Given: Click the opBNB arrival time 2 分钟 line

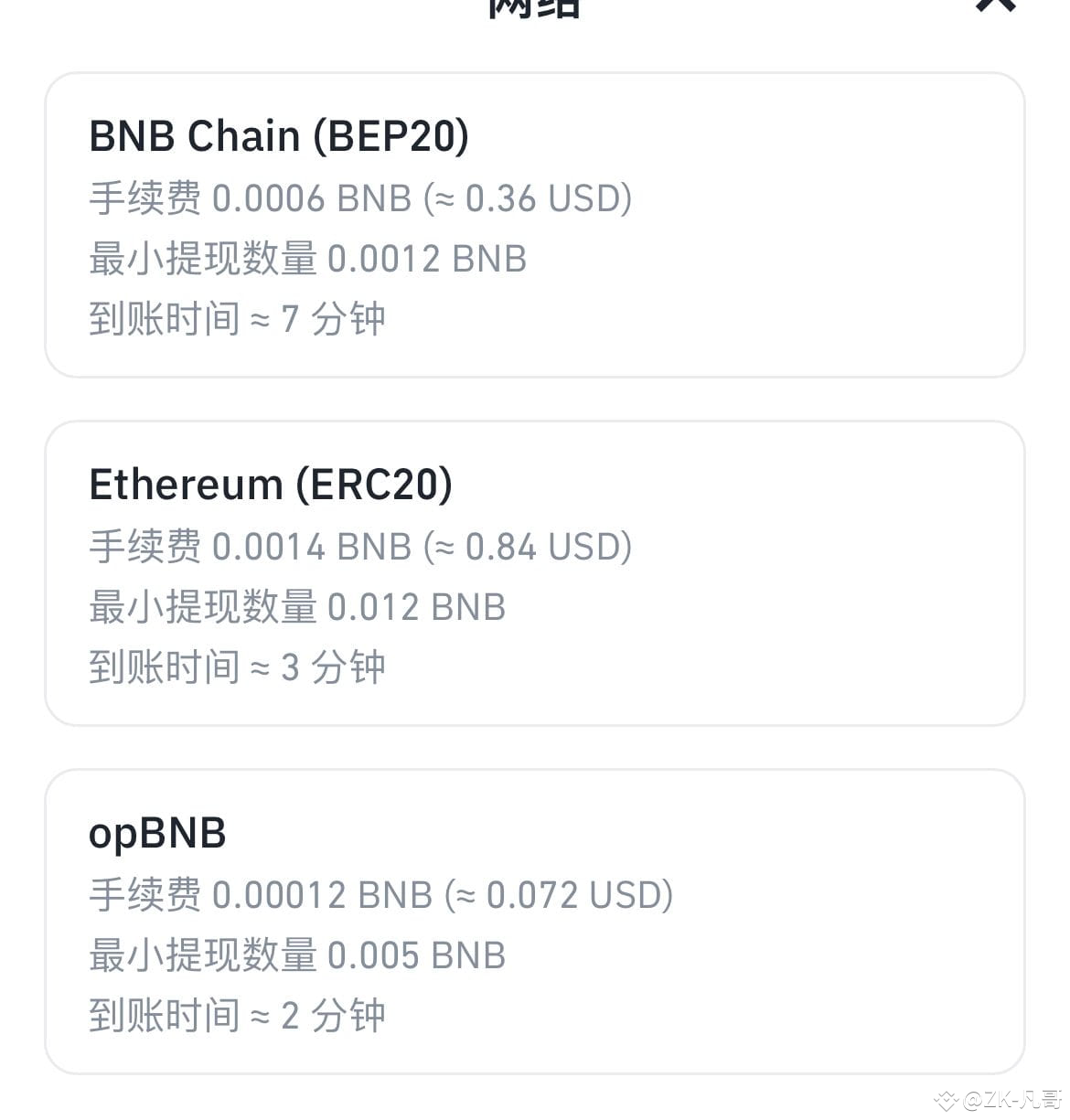Looking at the screenshot, I should click(x=237, y=1015).
